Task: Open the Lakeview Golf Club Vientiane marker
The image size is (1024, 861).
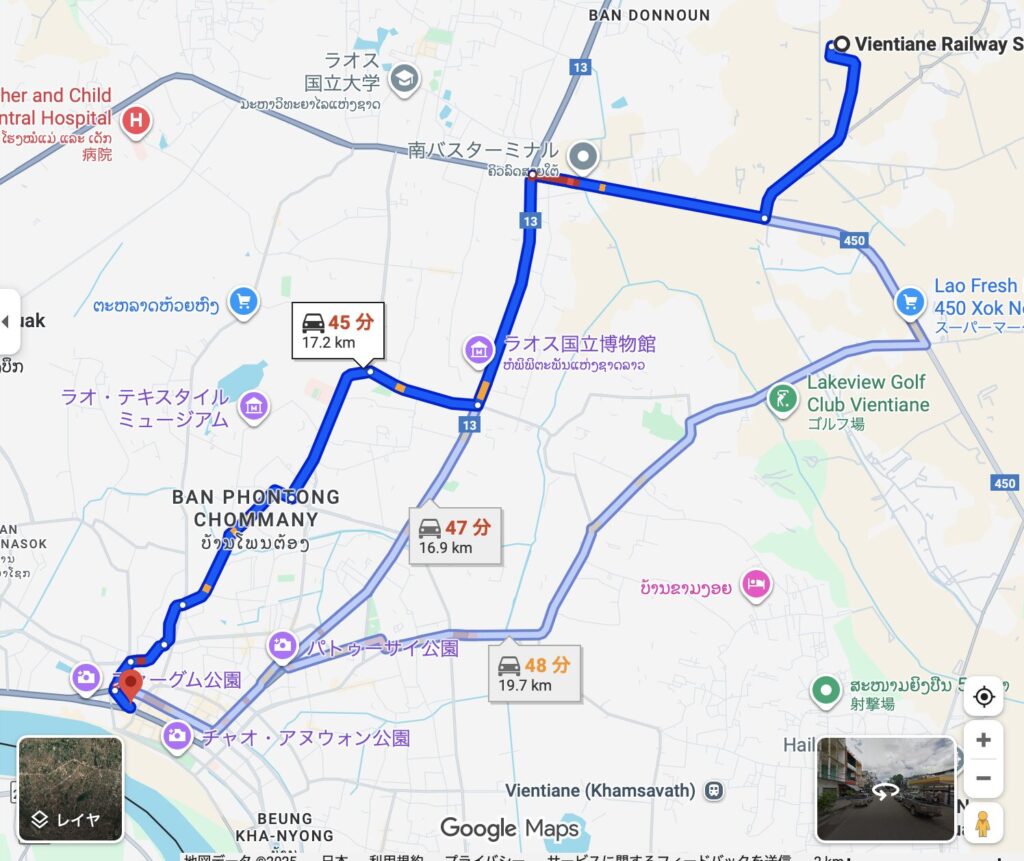Action: (783, 399)
